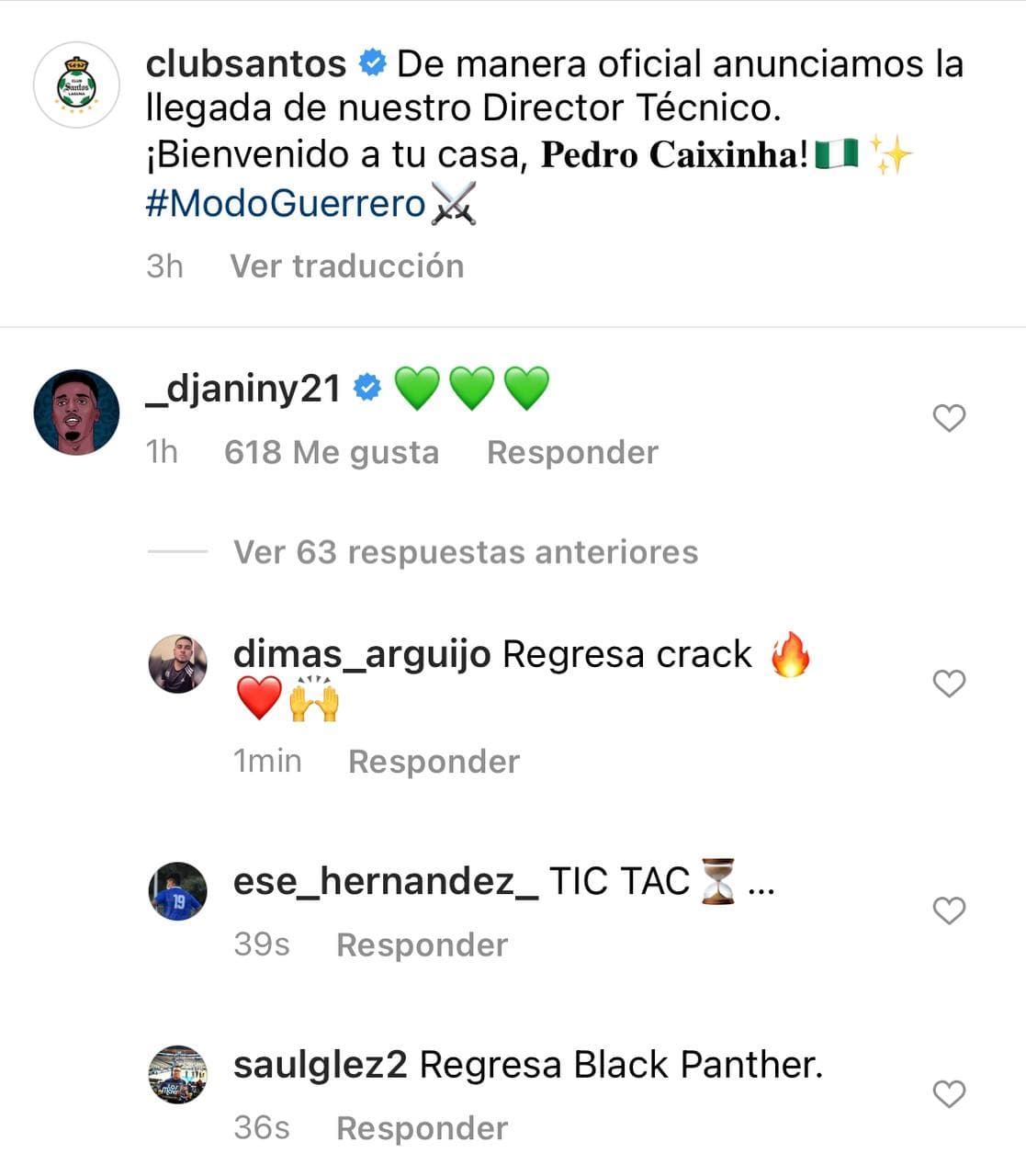The image size is (1026, 1176).
Task: Open clubsantos profile picture
Action: pos(76,85)
